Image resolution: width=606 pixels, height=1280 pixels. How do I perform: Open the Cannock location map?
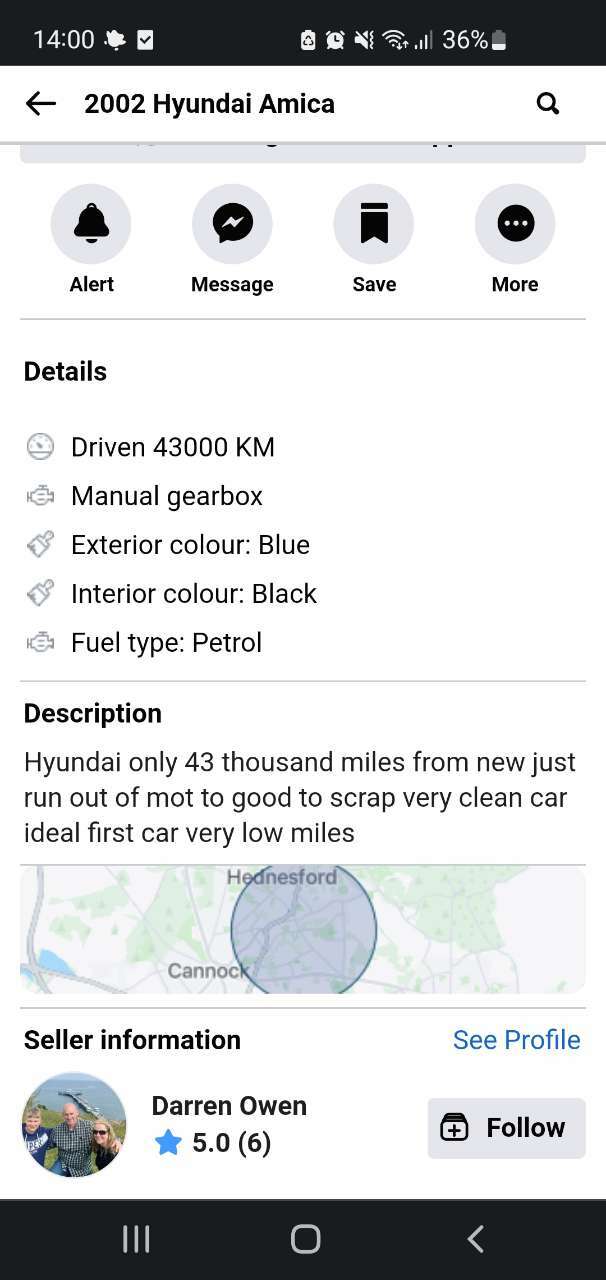click(303, 930)
